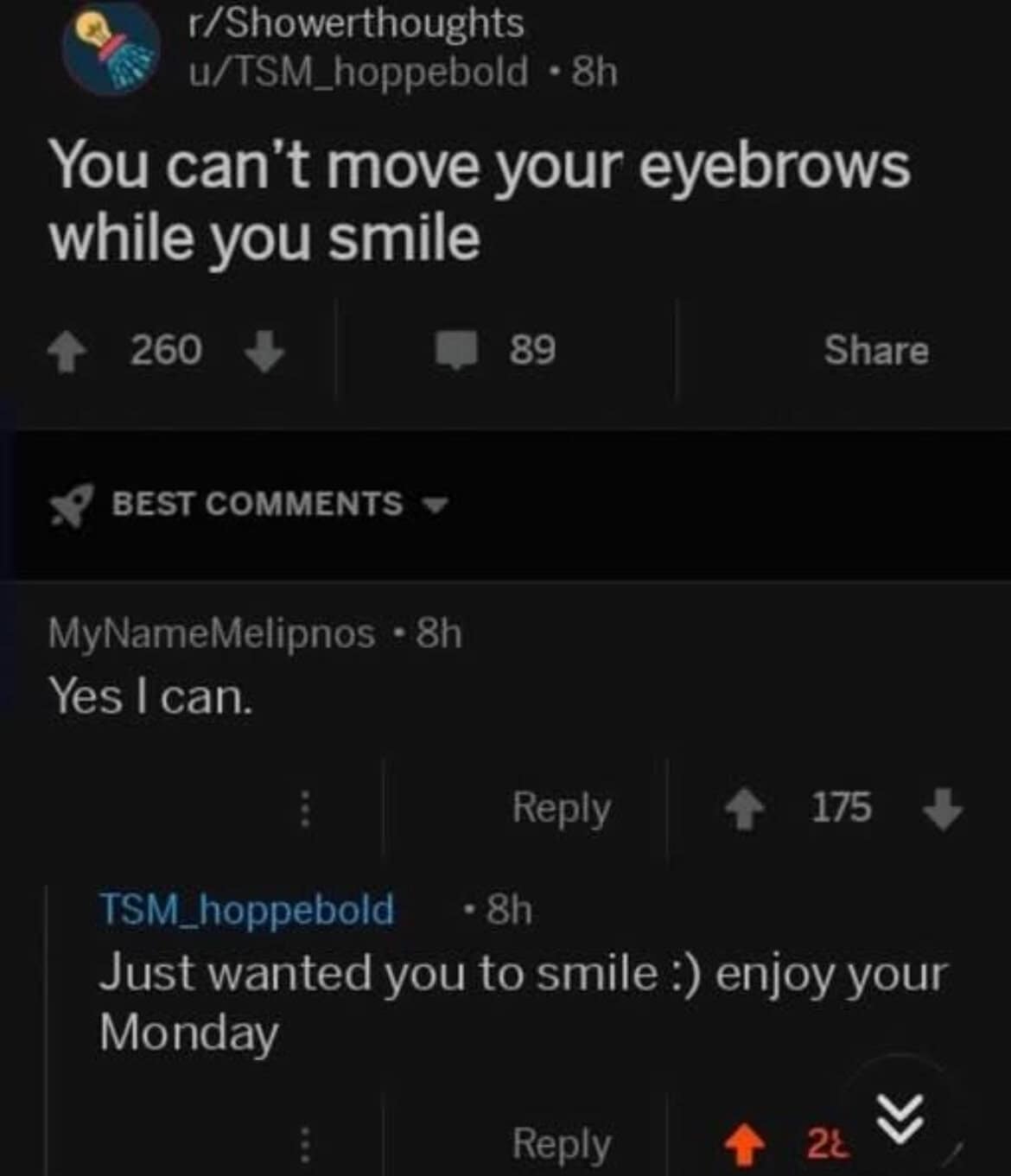Reply to MyNameMelipnos's comment
This screenshot has width=1011, height=1176.
pyautogui.click(x=561, y=809)
